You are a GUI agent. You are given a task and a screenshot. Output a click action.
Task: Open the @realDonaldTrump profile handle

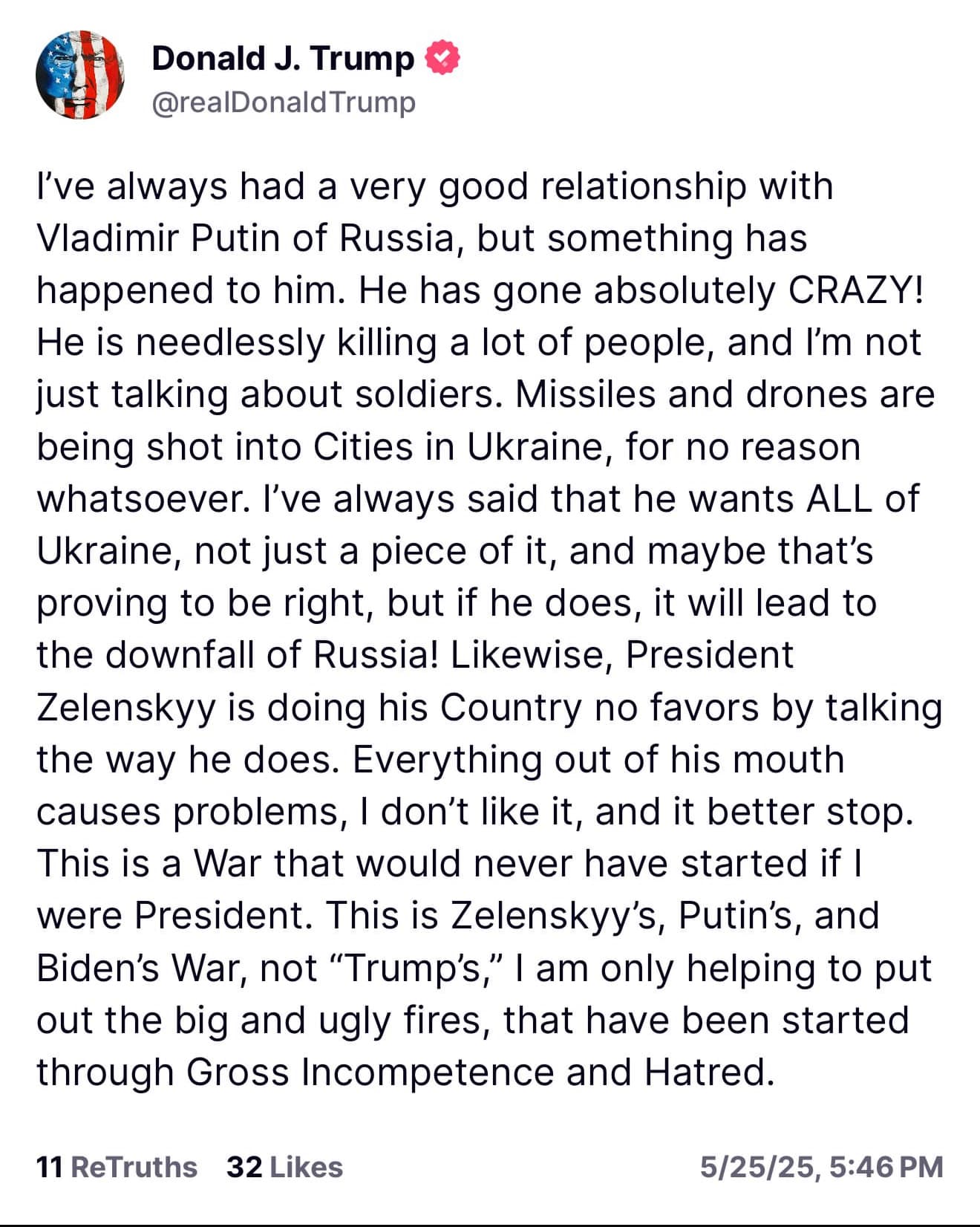284,102
